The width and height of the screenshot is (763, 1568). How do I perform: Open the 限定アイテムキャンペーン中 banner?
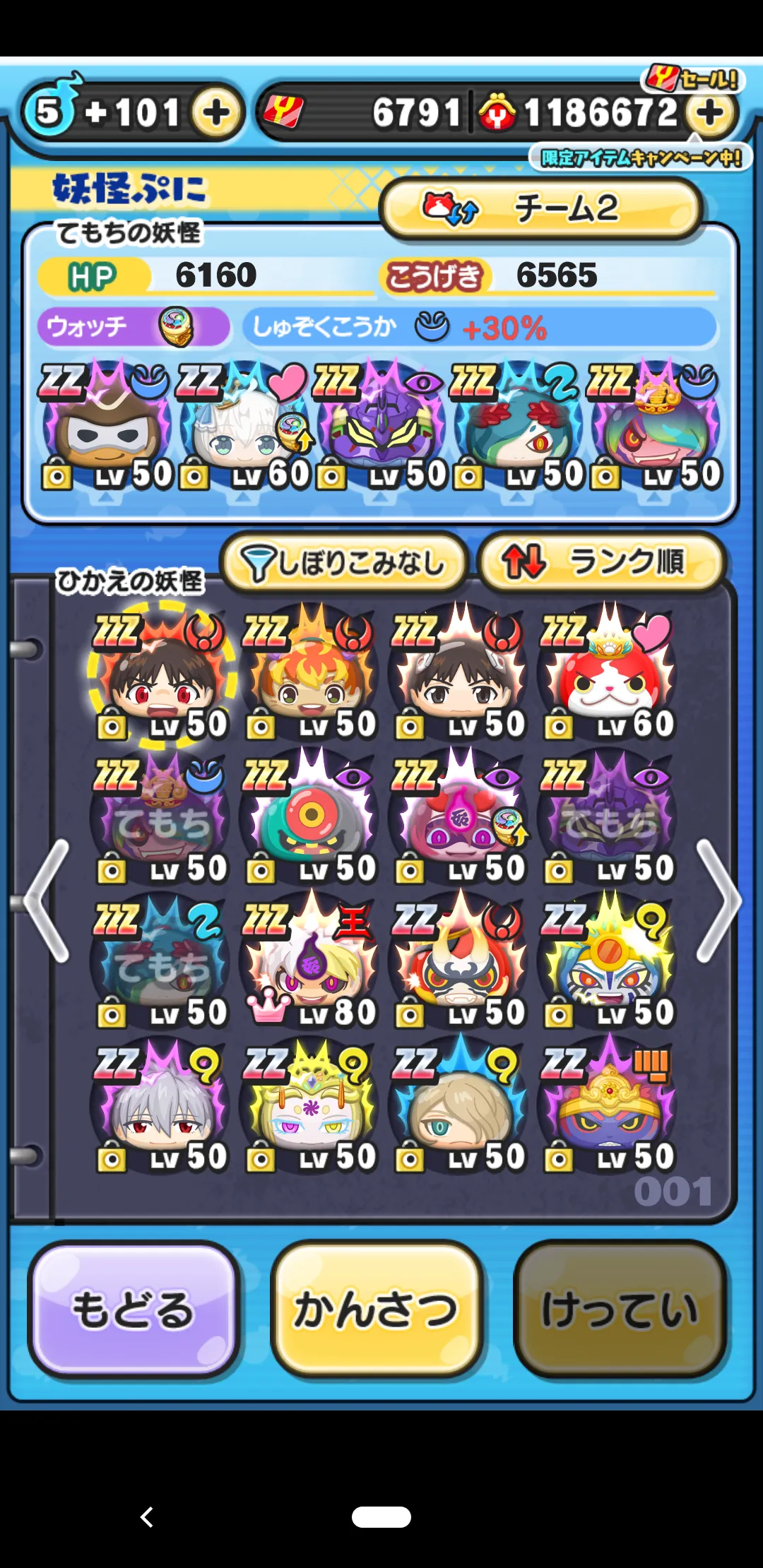click(640, 157)
